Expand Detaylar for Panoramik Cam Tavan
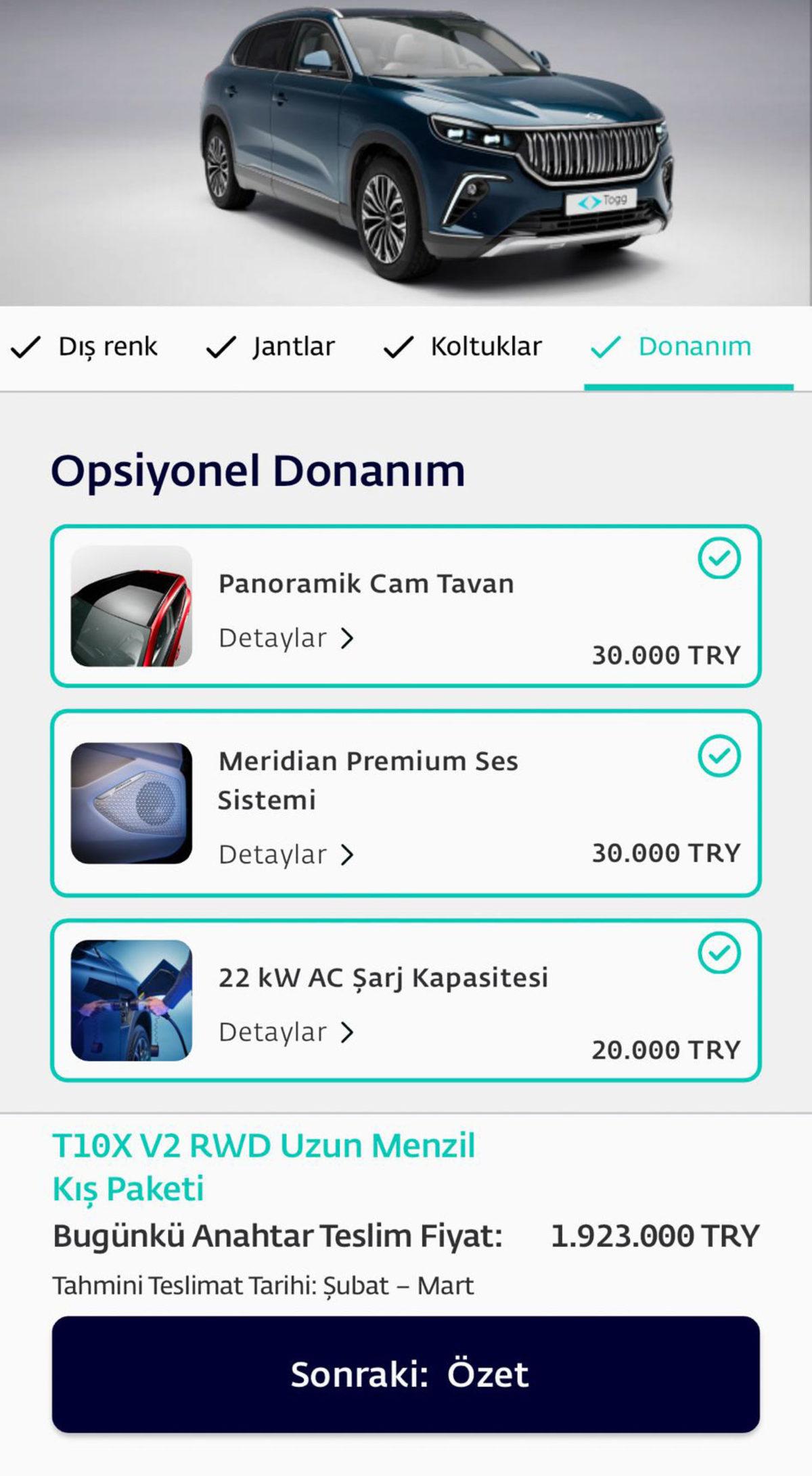This screenshot has width=812, height=1476. [x=284, y=637]
